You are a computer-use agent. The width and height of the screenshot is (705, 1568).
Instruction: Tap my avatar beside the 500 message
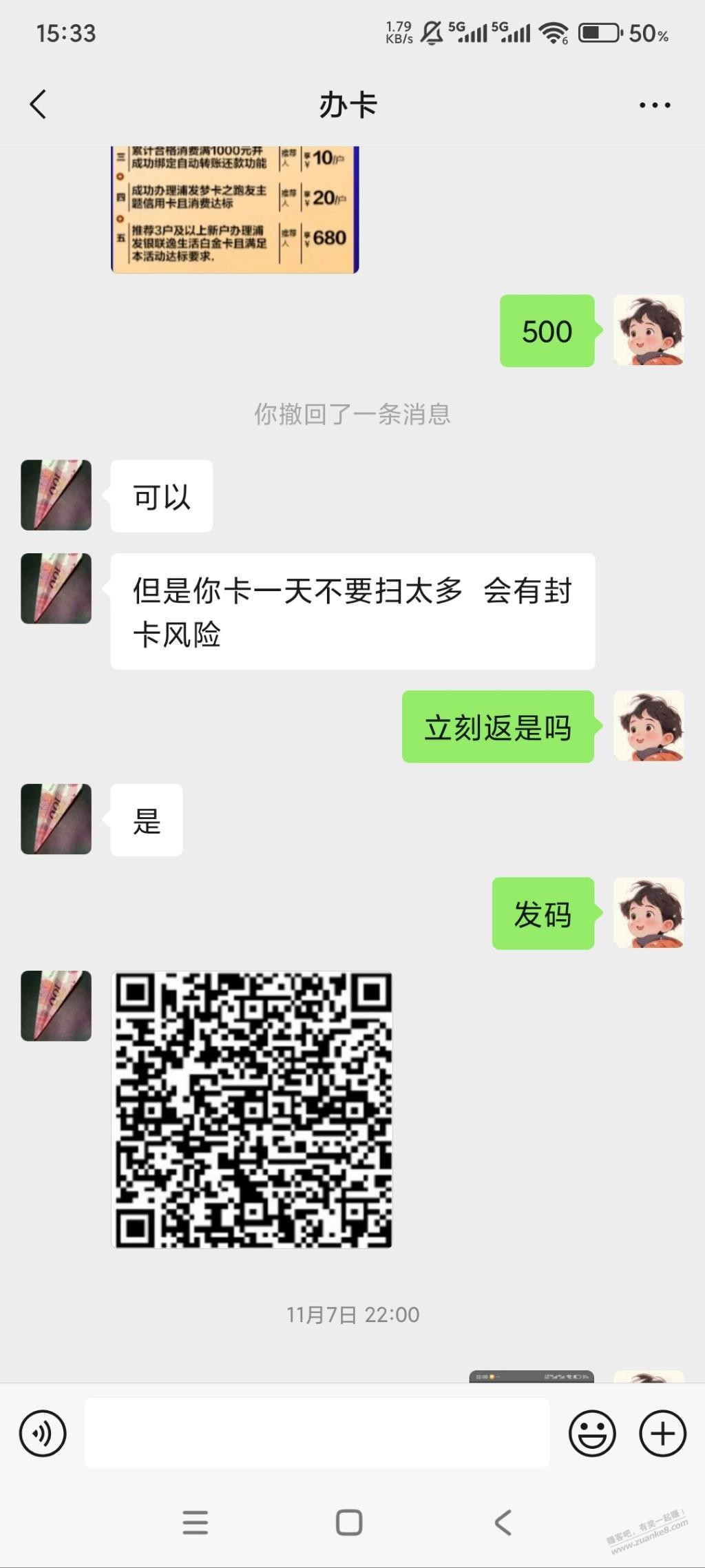coord(648,331)
